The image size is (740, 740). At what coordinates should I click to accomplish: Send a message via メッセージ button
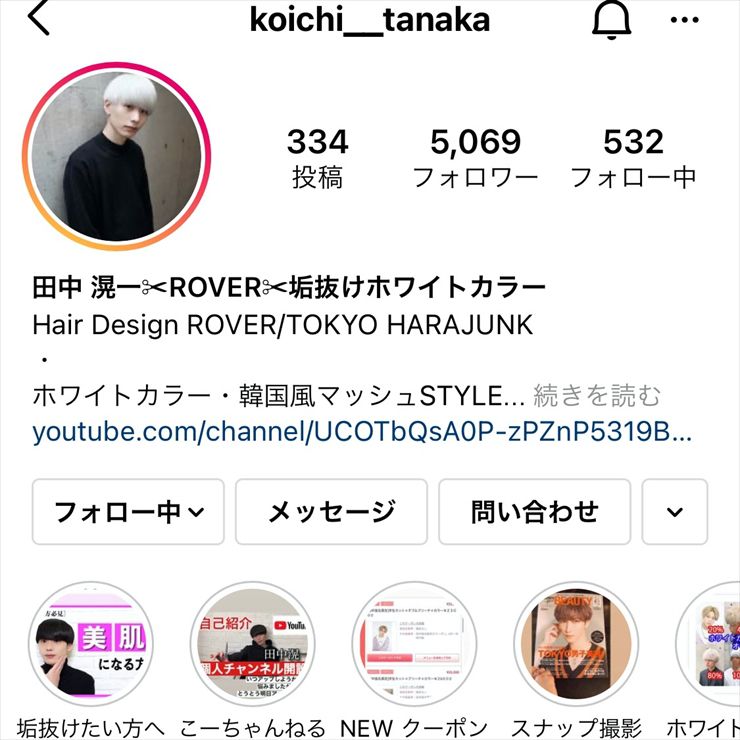click(331, 512)
